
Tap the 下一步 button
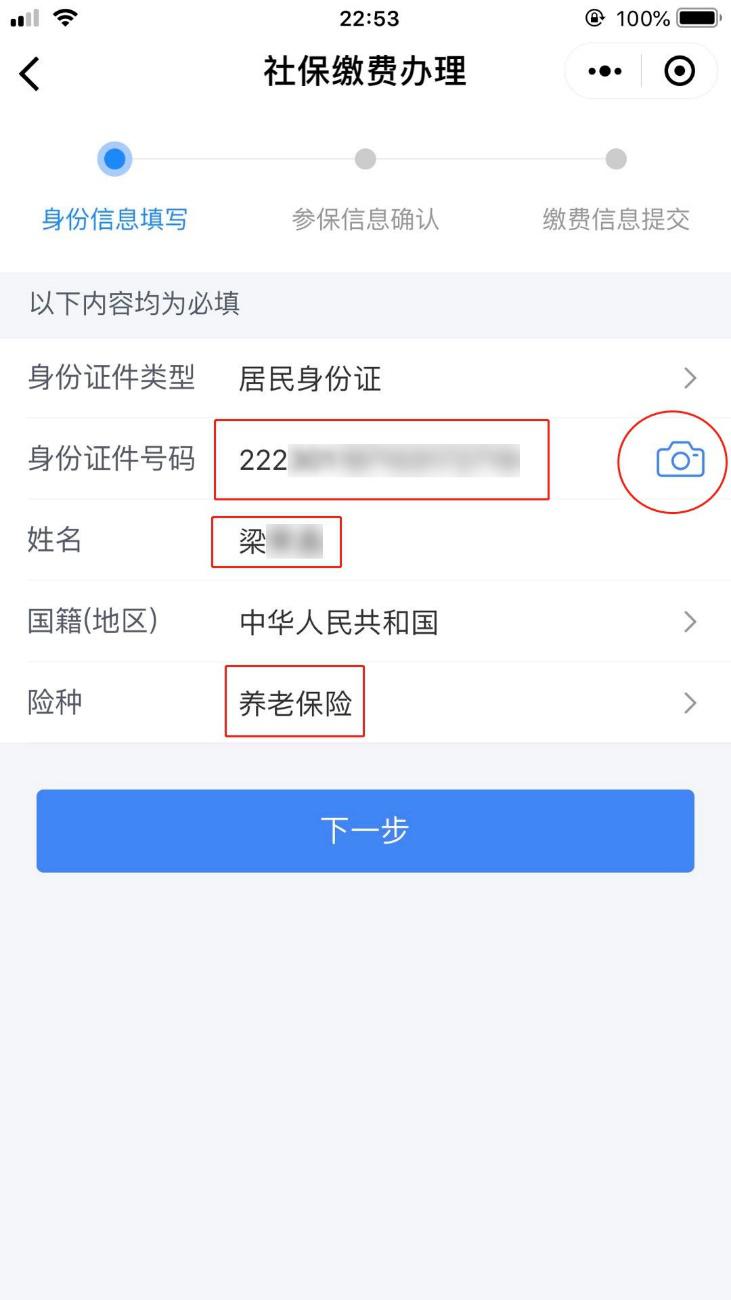[365, 831]
